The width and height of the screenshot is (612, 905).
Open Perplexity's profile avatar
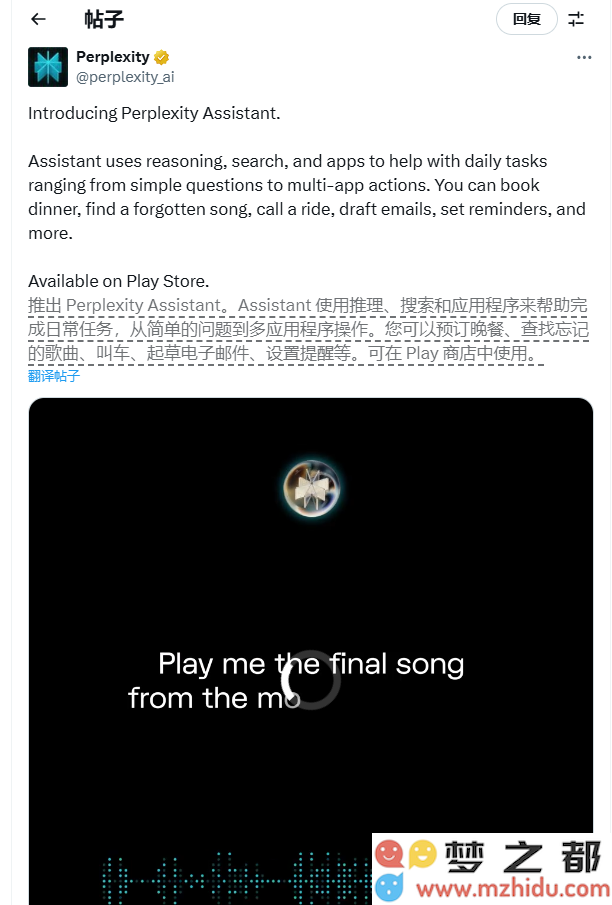tap(47, 66)
